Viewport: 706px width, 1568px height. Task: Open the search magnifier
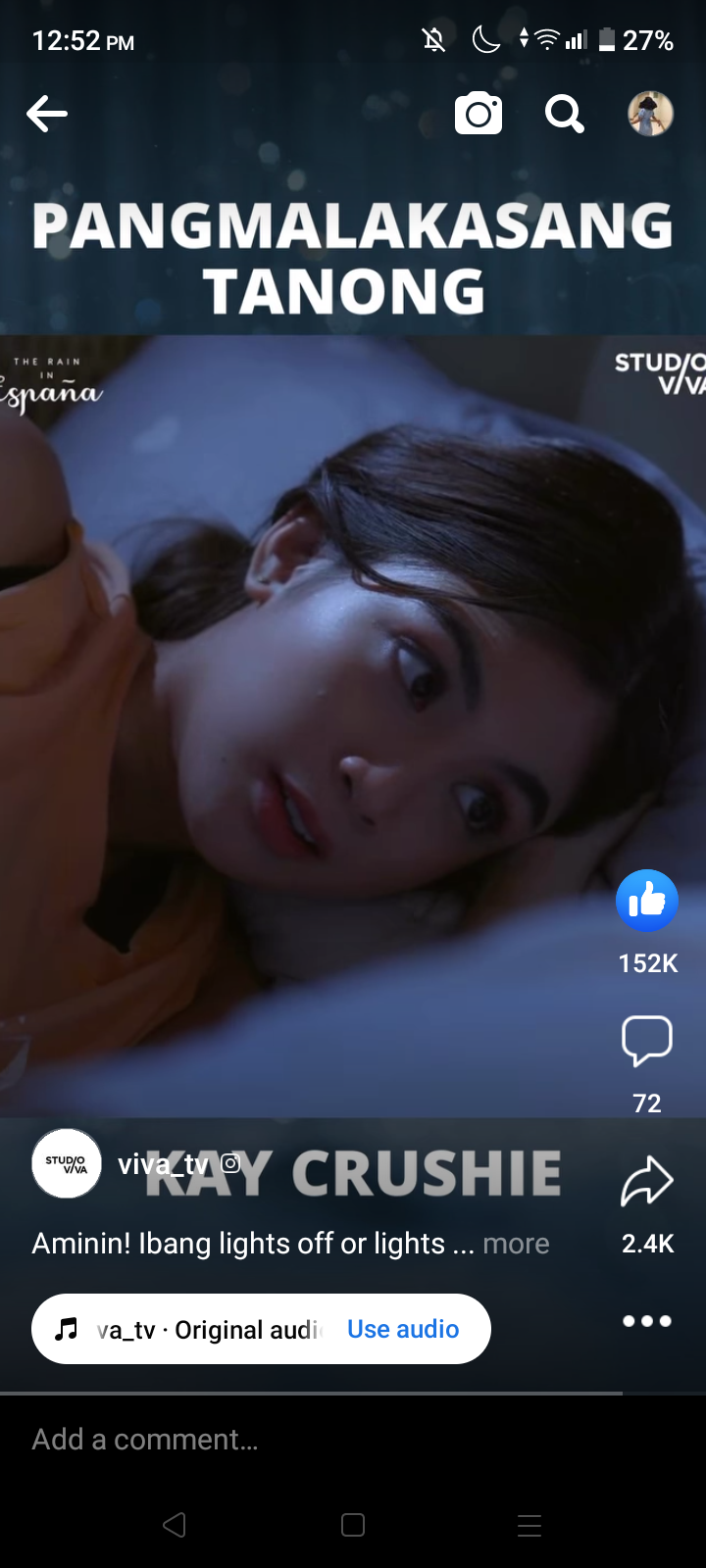[x=565, y=115]
